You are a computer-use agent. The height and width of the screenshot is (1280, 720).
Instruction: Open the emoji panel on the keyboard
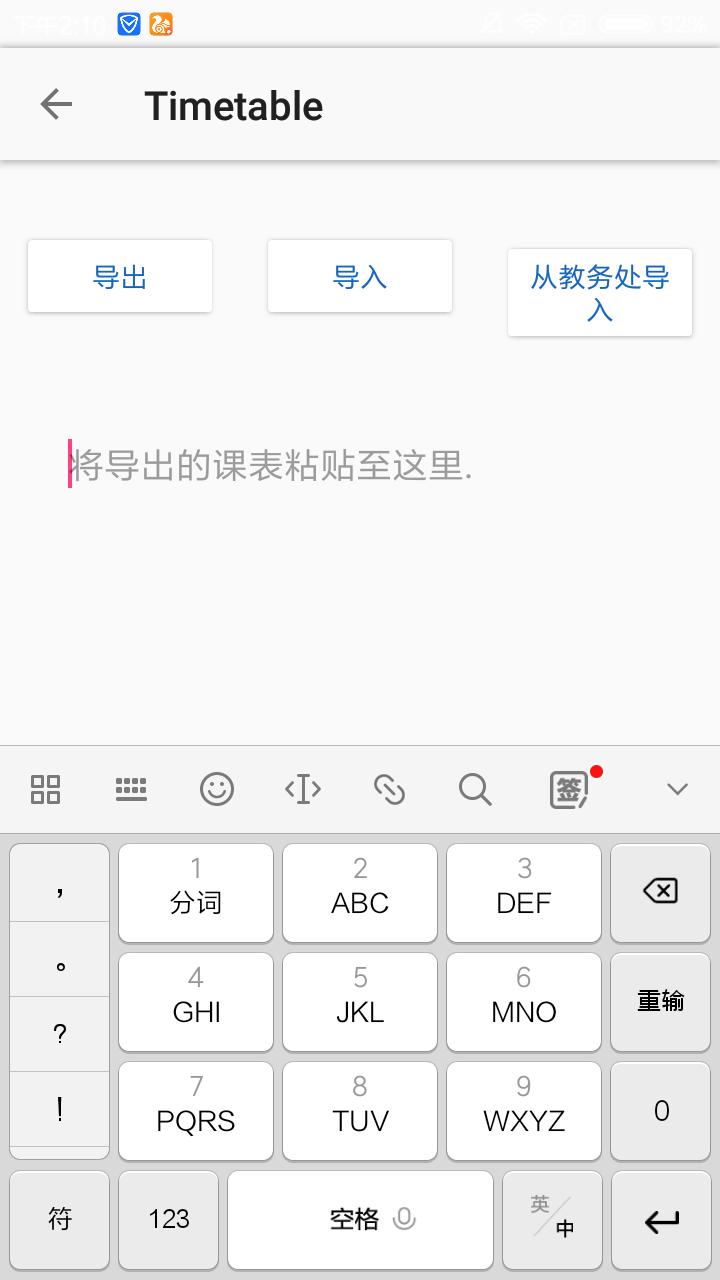click(217, 789)
